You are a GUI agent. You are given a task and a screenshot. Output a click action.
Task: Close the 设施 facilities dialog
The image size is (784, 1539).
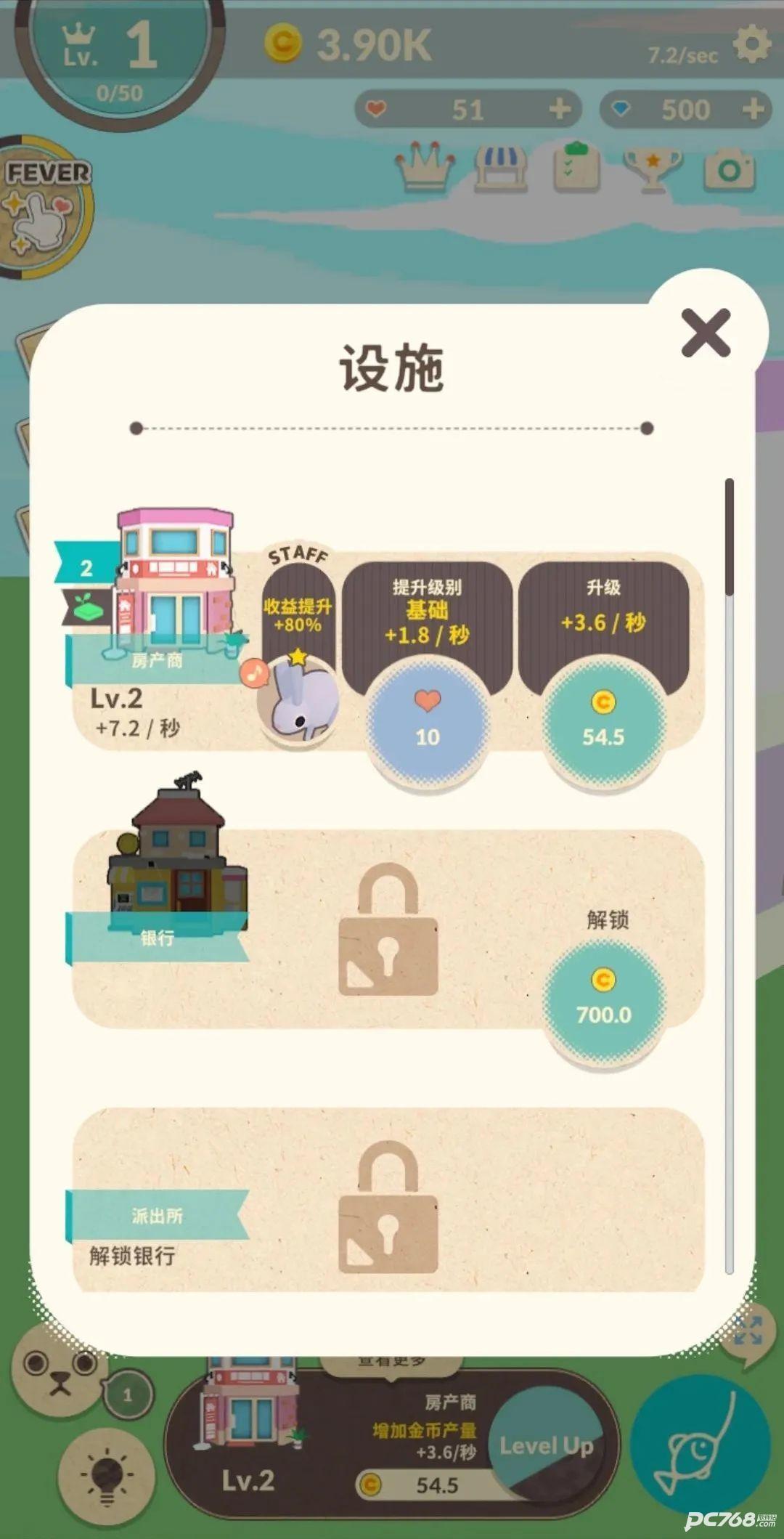point(706,333)
